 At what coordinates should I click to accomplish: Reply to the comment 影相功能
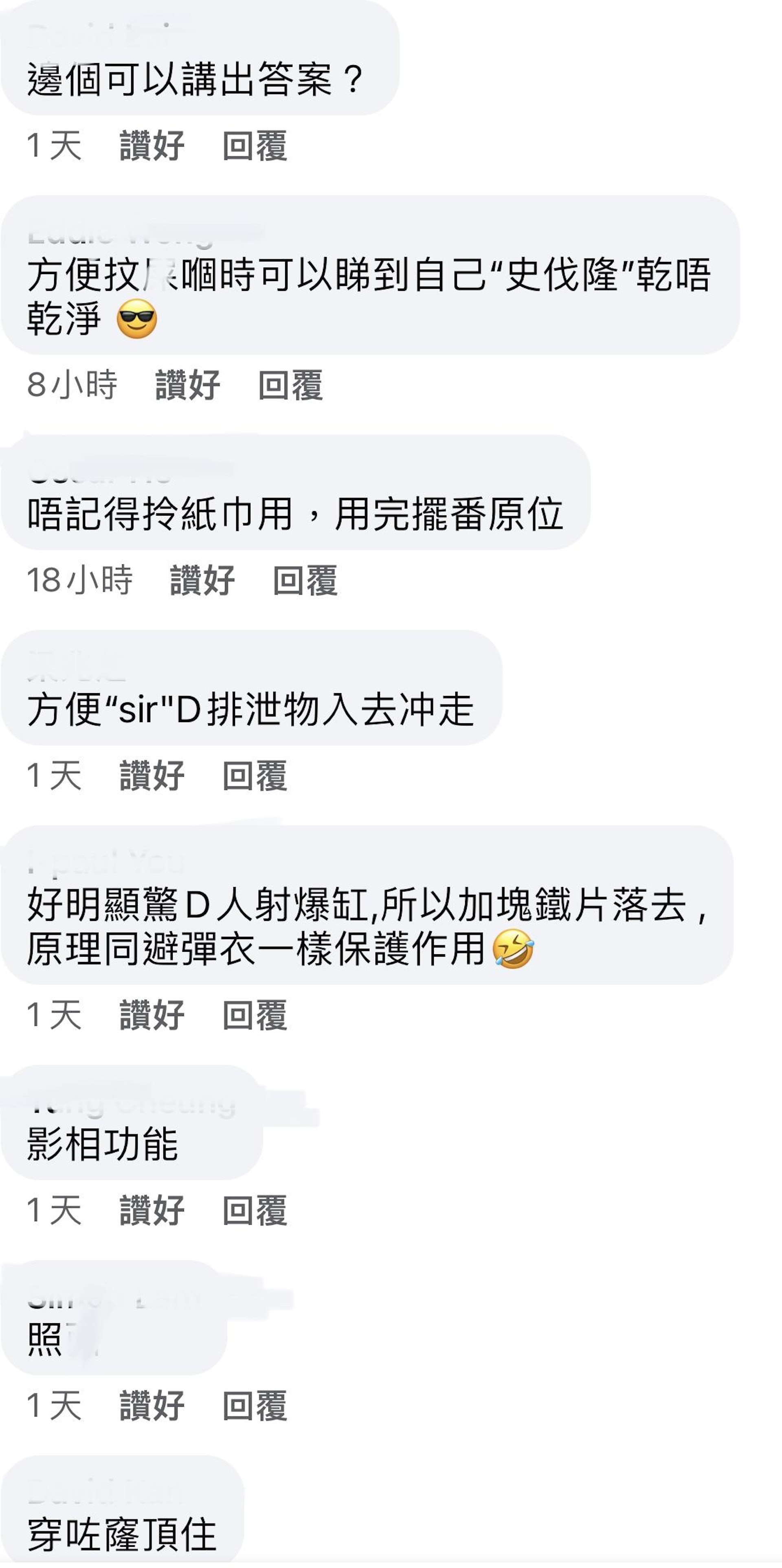(x=255, y=1210)
